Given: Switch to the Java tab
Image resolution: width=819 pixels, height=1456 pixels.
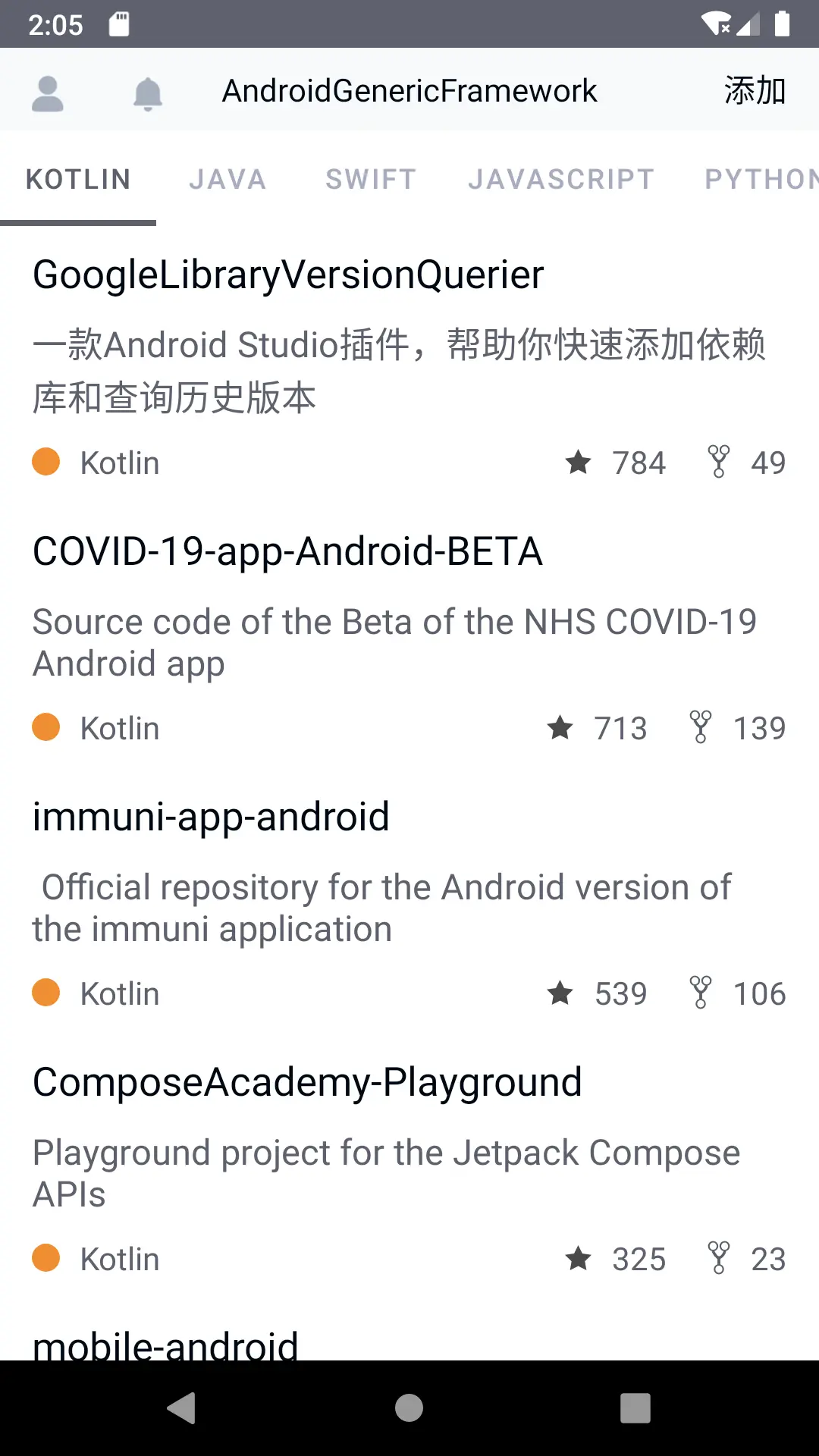Looking at the screenshot, I should (227, 180).
